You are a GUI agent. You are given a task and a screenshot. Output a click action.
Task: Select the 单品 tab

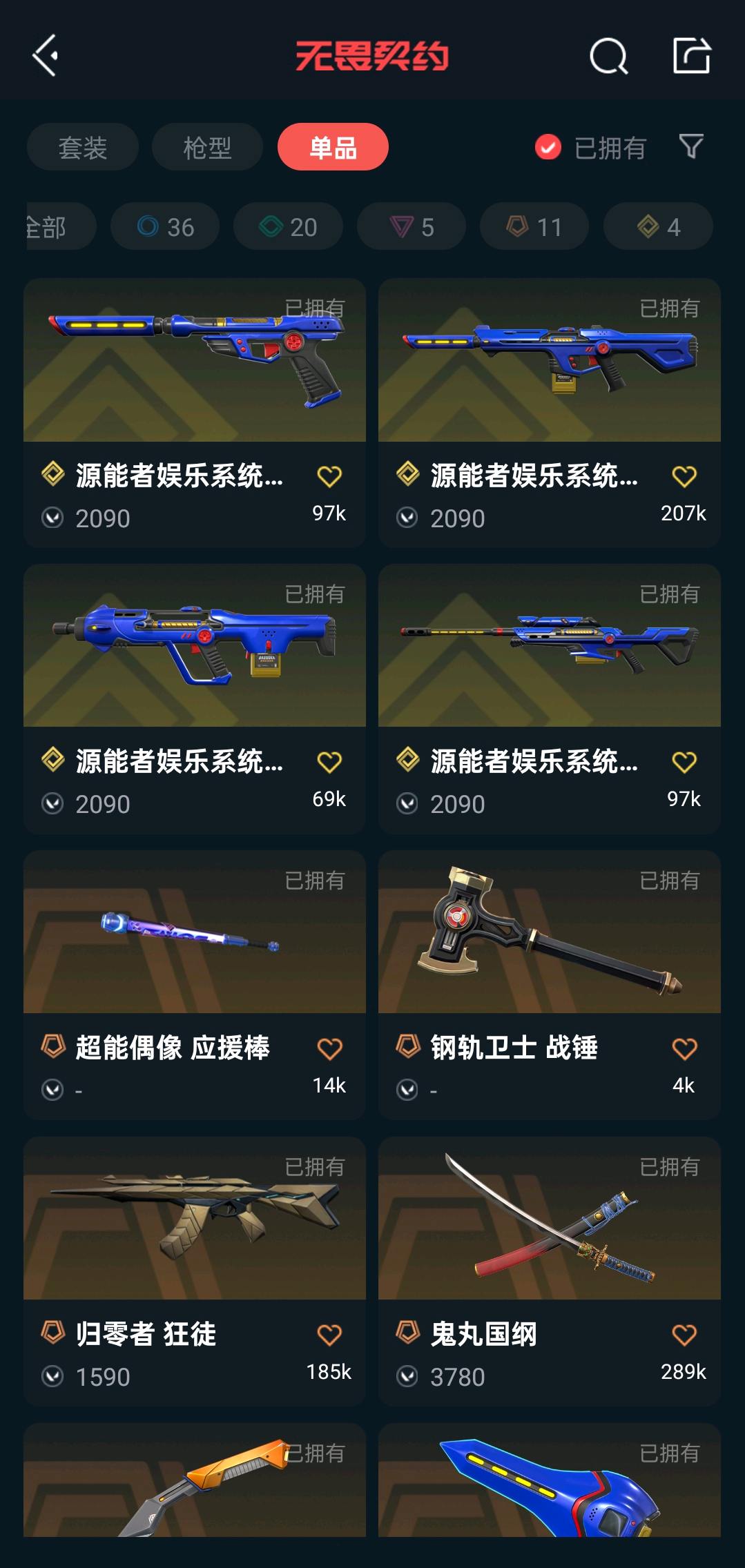(x=333, y=147)
